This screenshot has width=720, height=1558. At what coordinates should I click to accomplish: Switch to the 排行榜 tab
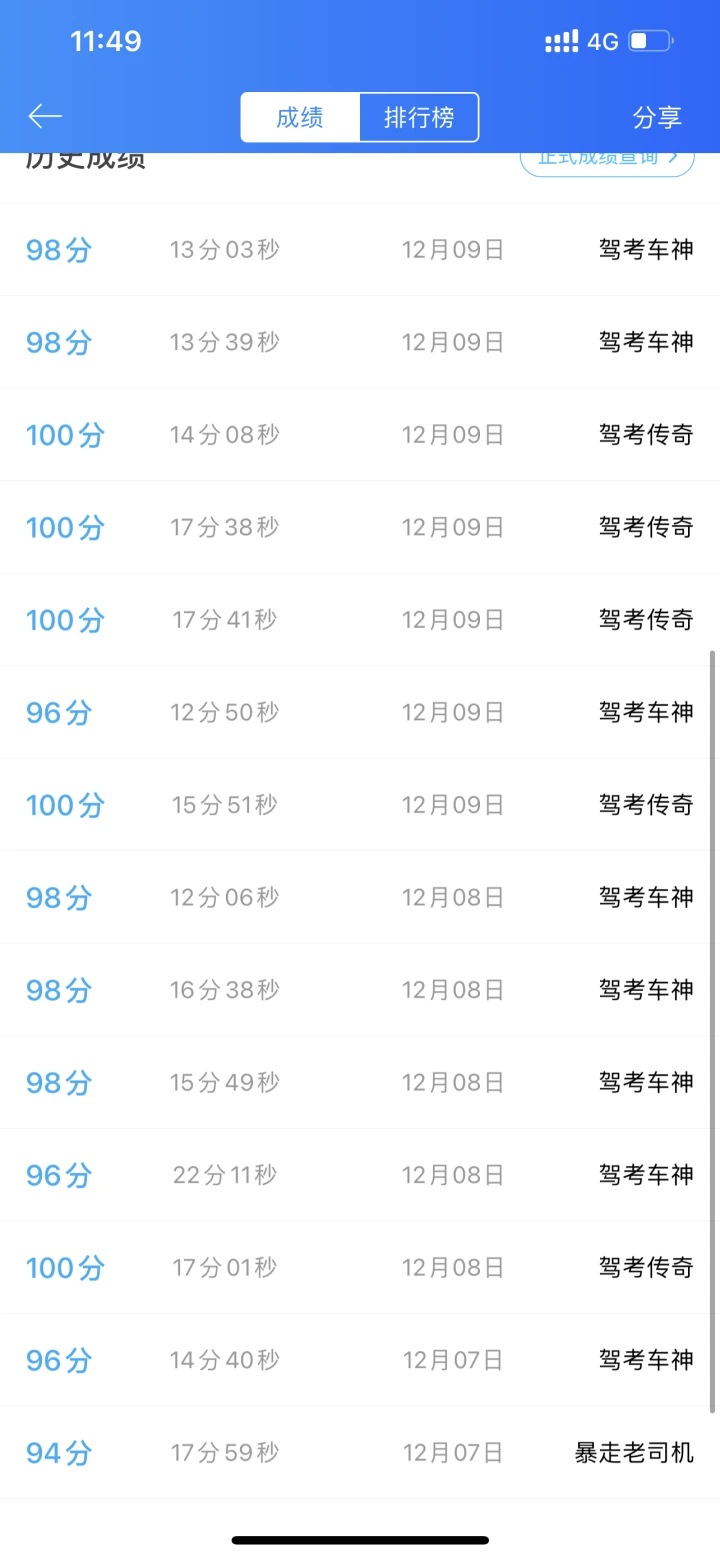coord(419,117)
